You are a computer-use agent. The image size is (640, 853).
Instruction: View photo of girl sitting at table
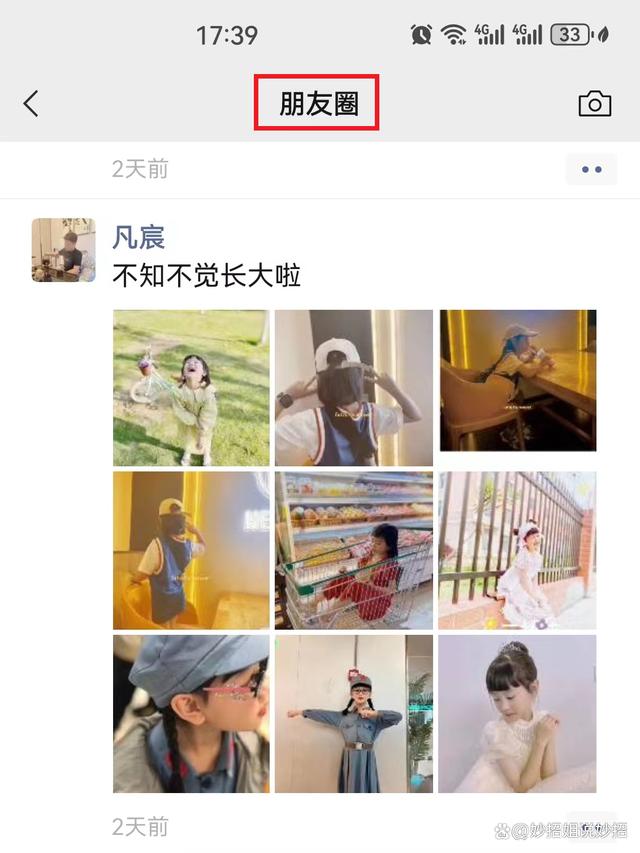[517, 381]
